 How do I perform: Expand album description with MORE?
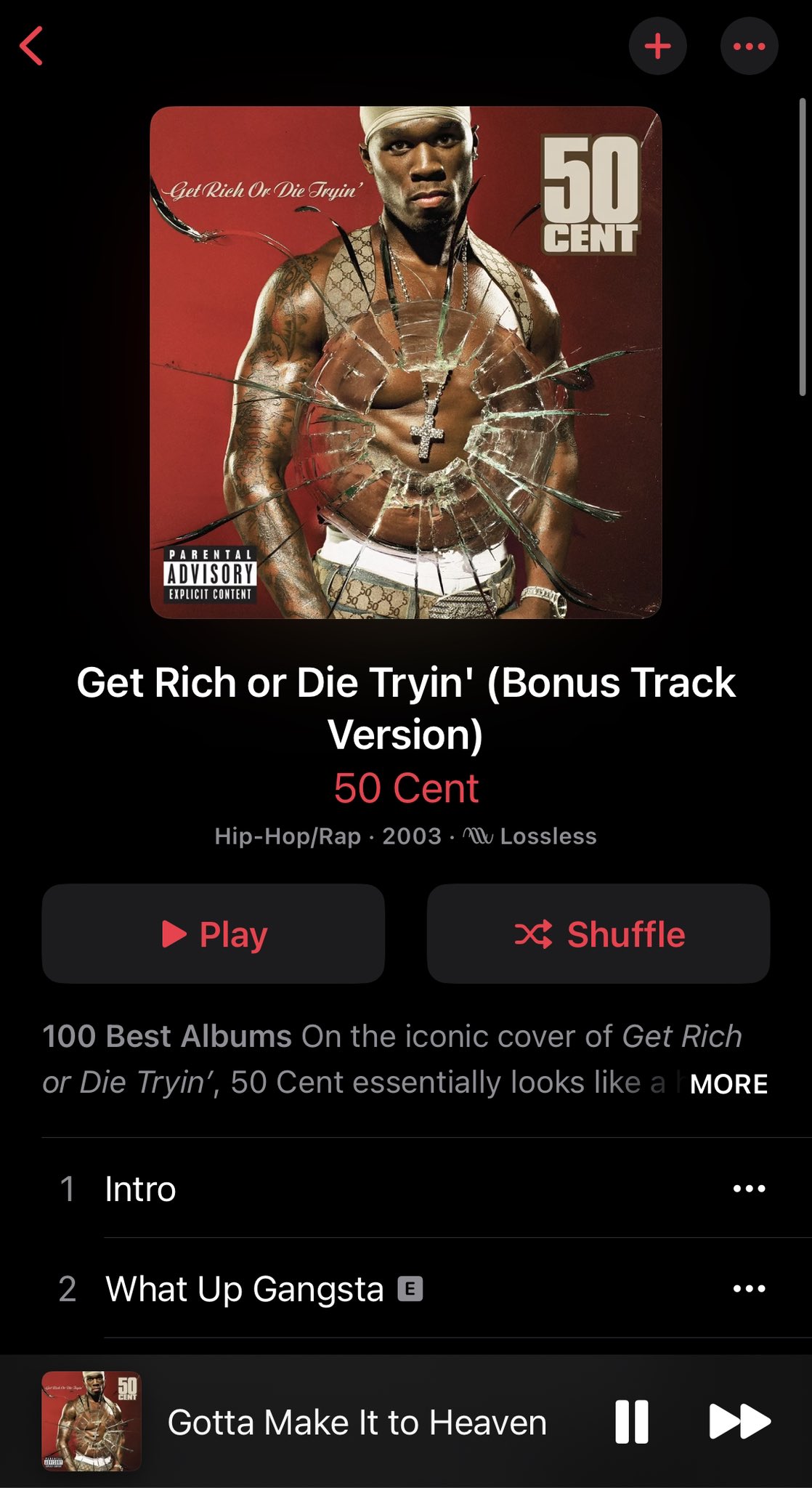tap(728, 1084)
